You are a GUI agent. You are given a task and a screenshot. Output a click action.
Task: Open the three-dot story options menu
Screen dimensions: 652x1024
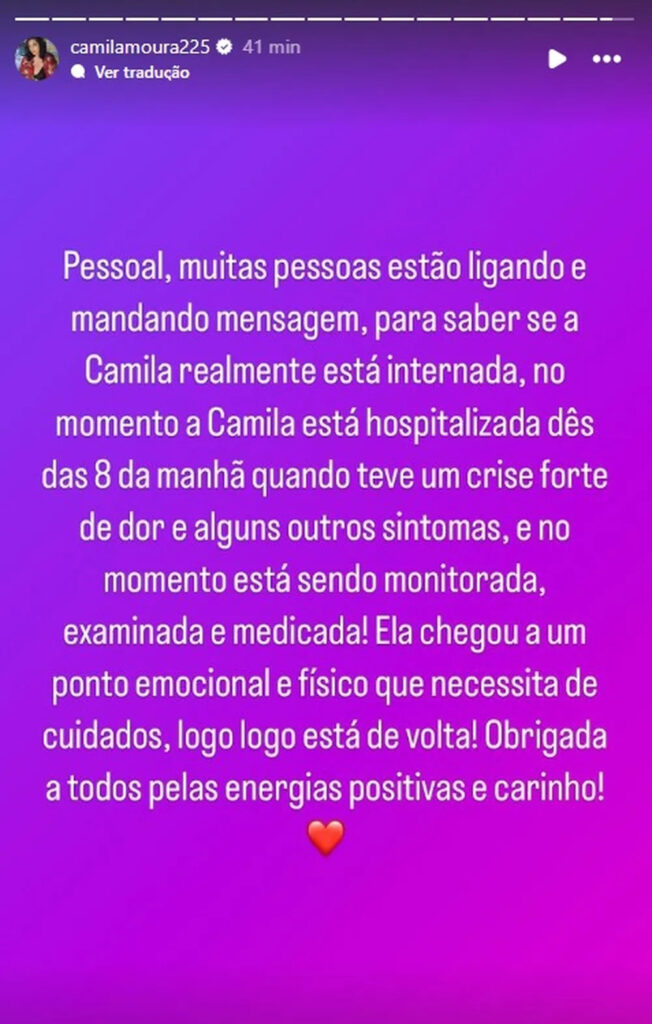point(607,59)
